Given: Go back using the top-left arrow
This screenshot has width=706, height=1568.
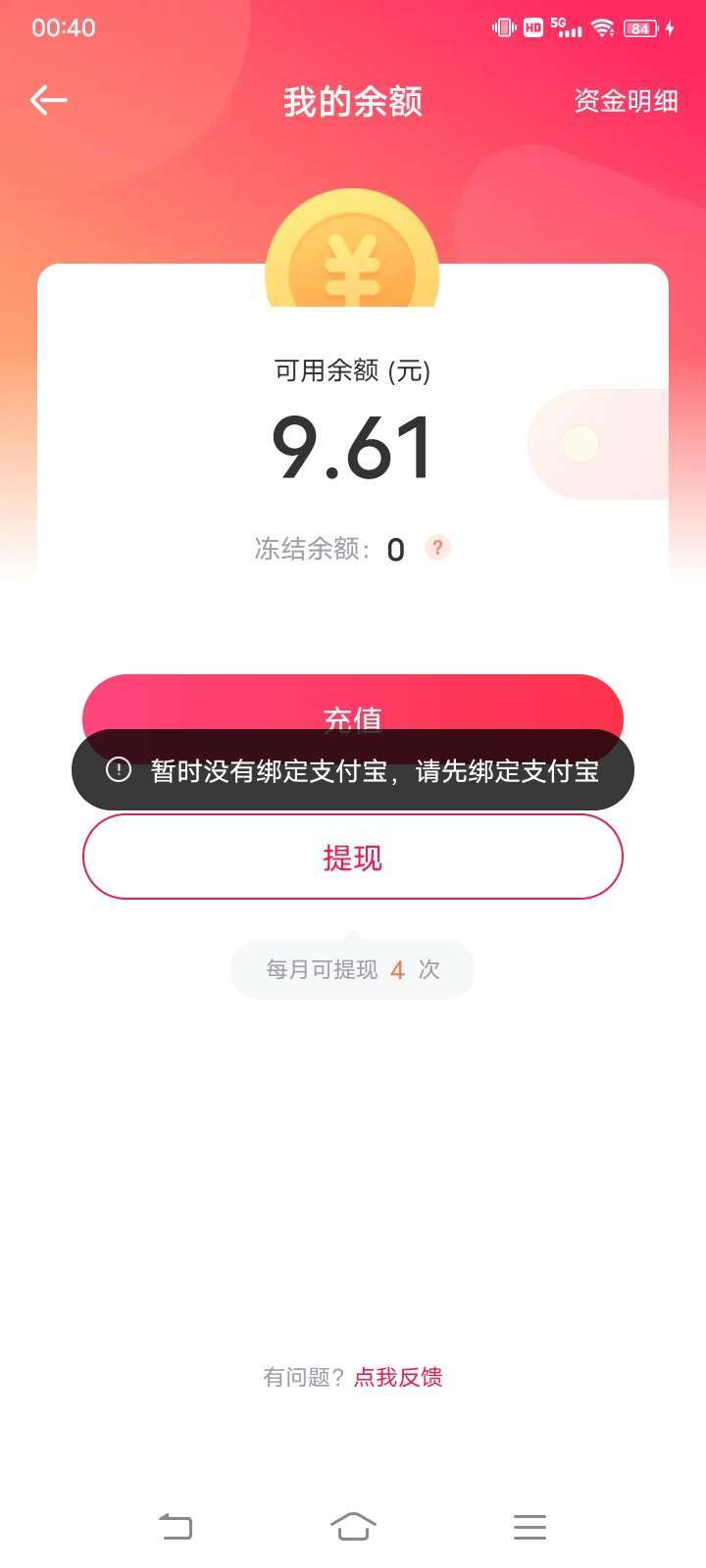Looking at the screenshot, I should point(48,100).
